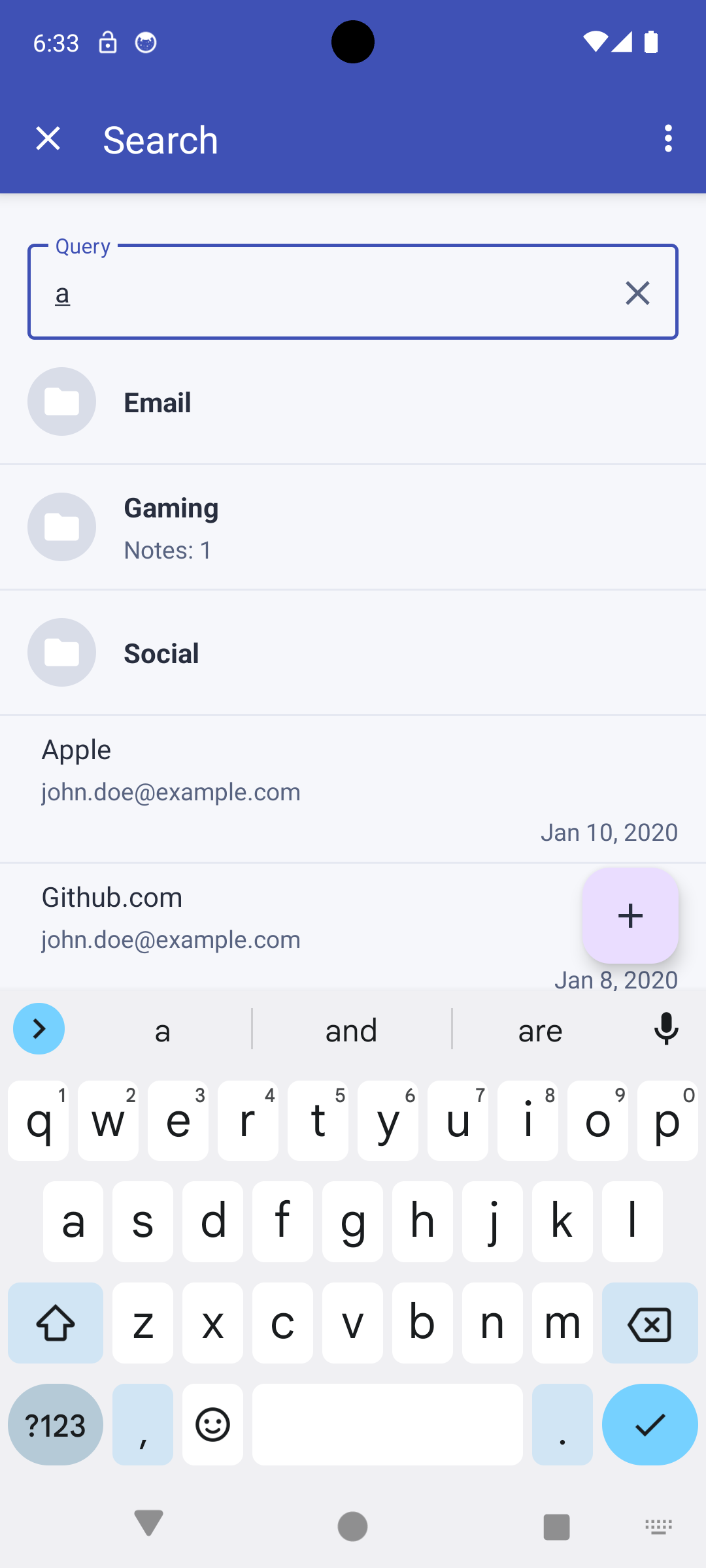The height and width of the screenshot is (1568, 706).
Task: Open the Apple entry
Action: pos(353,789)
